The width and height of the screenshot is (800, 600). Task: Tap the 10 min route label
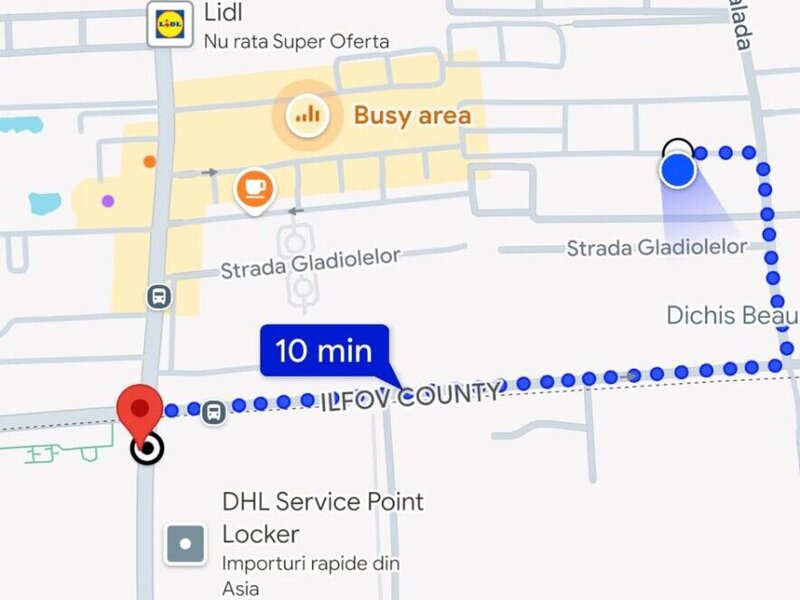pos(323,351)
